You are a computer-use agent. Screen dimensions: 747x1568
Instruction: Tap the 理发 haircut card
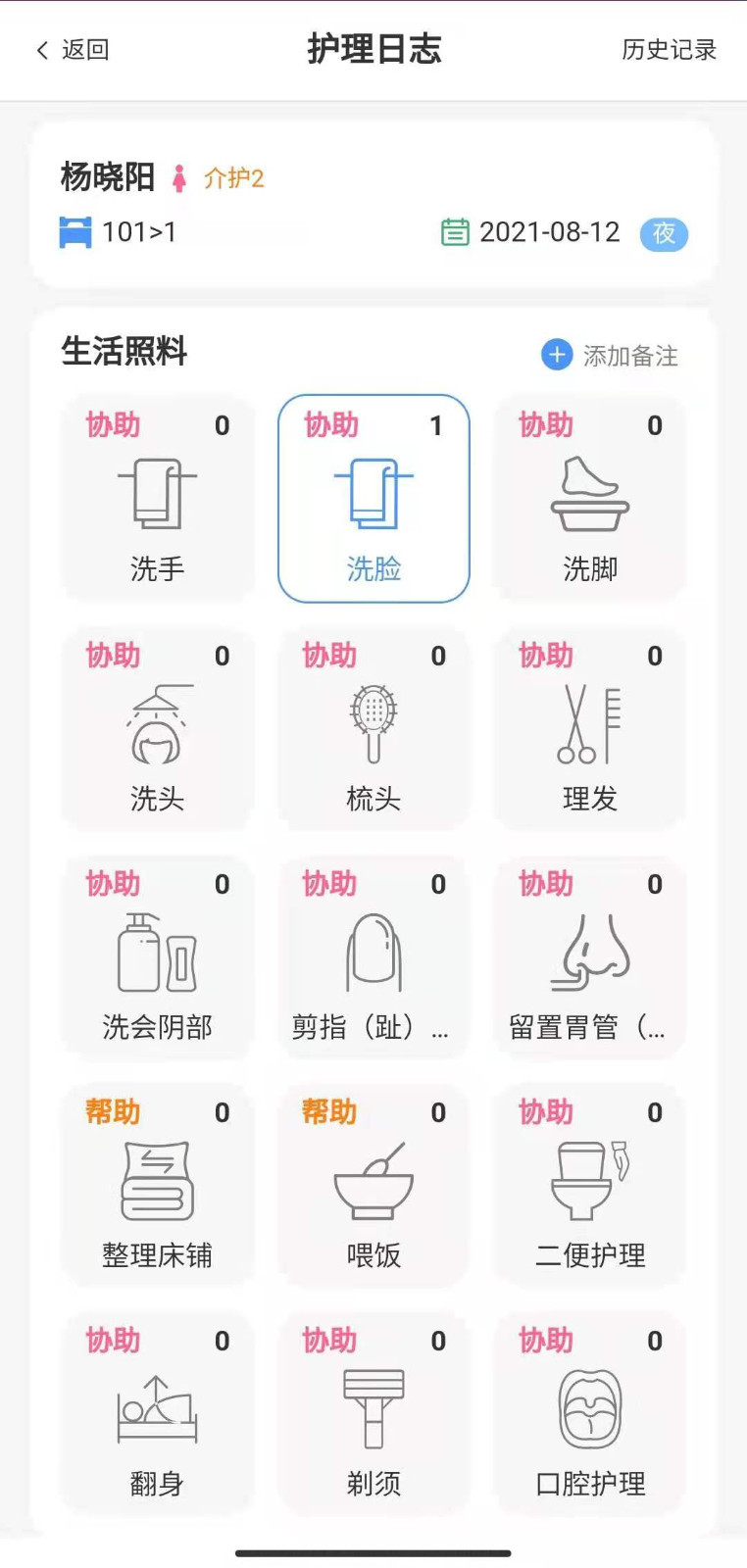click(590, 728)
